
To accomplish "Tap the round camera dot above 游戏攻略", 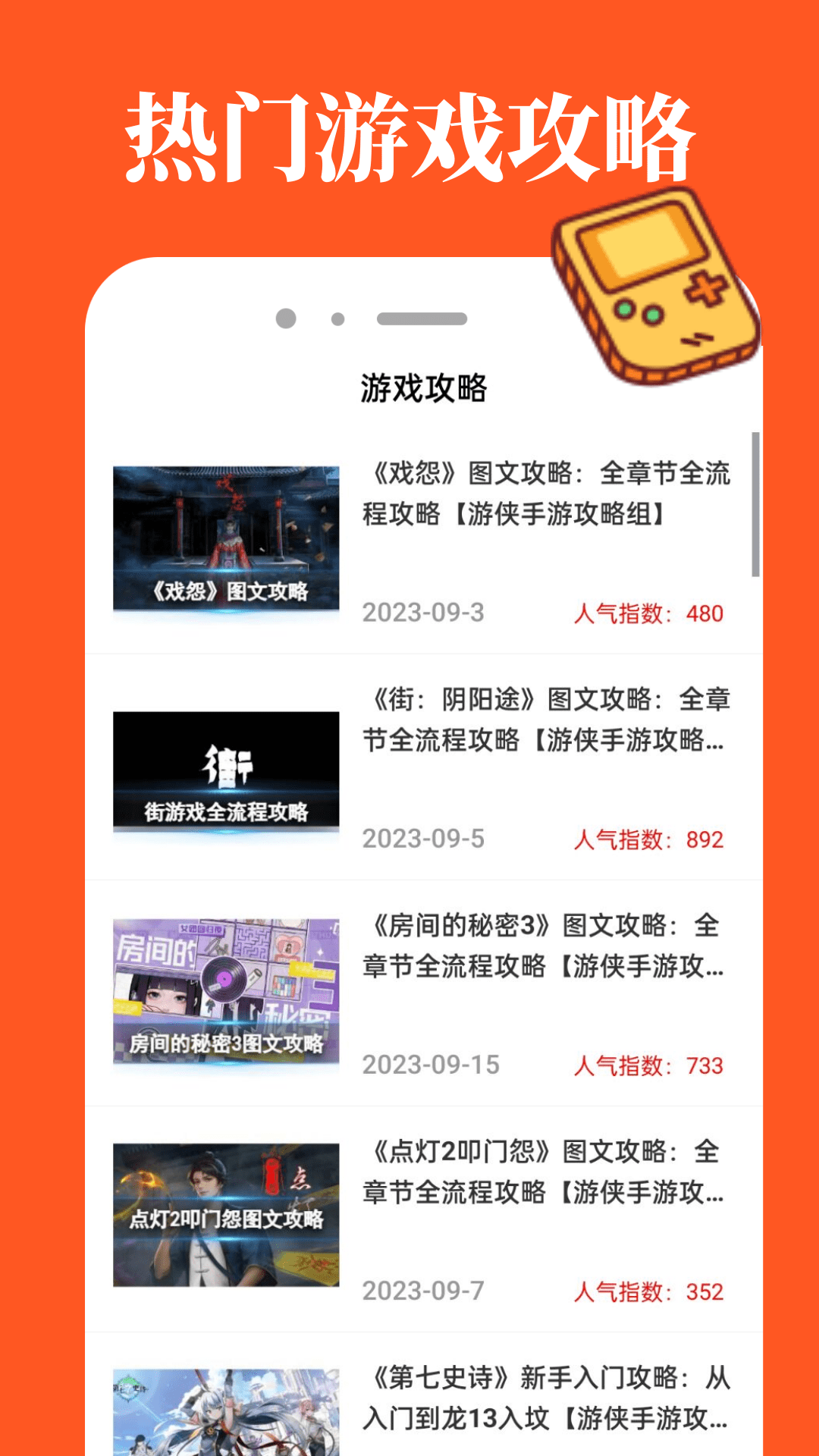I will click(x=287, y=317).
